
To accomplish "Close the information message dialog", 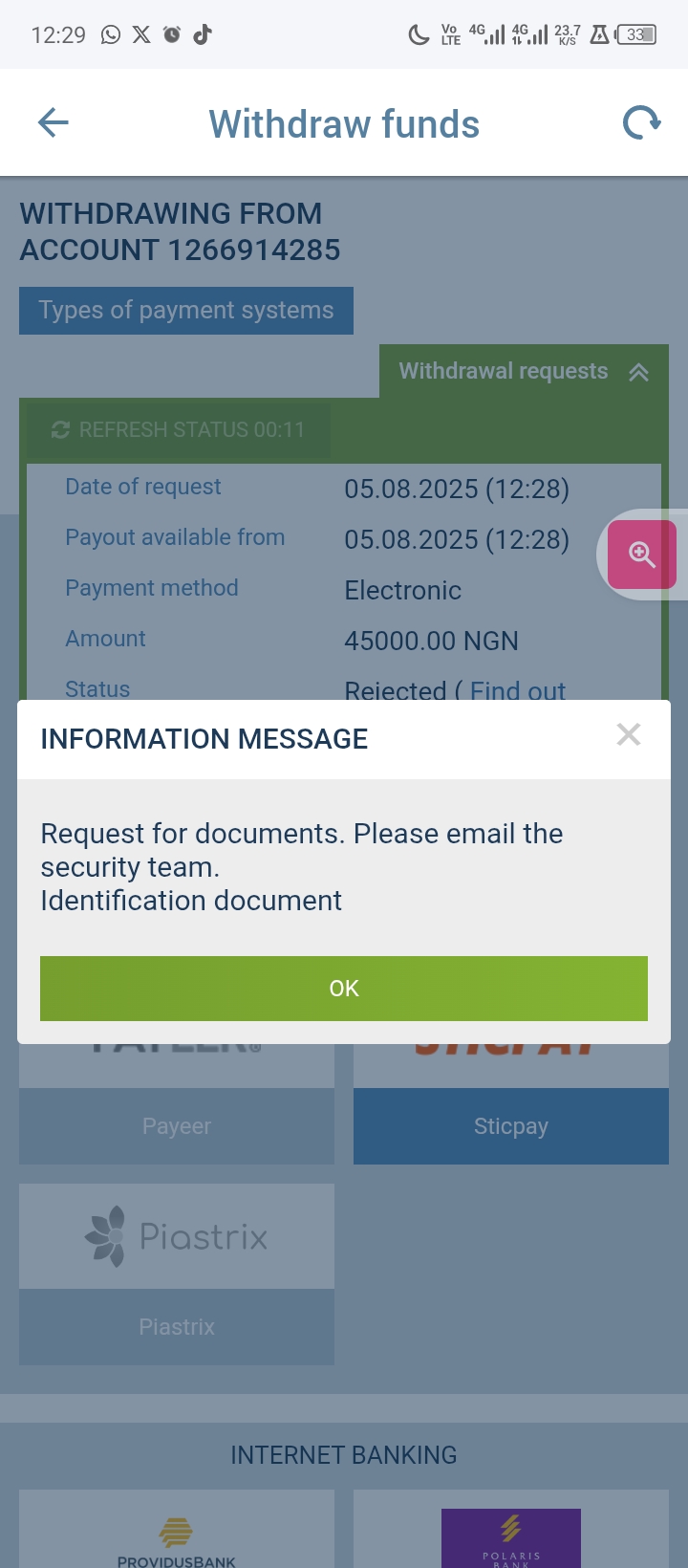I will 629,734.
